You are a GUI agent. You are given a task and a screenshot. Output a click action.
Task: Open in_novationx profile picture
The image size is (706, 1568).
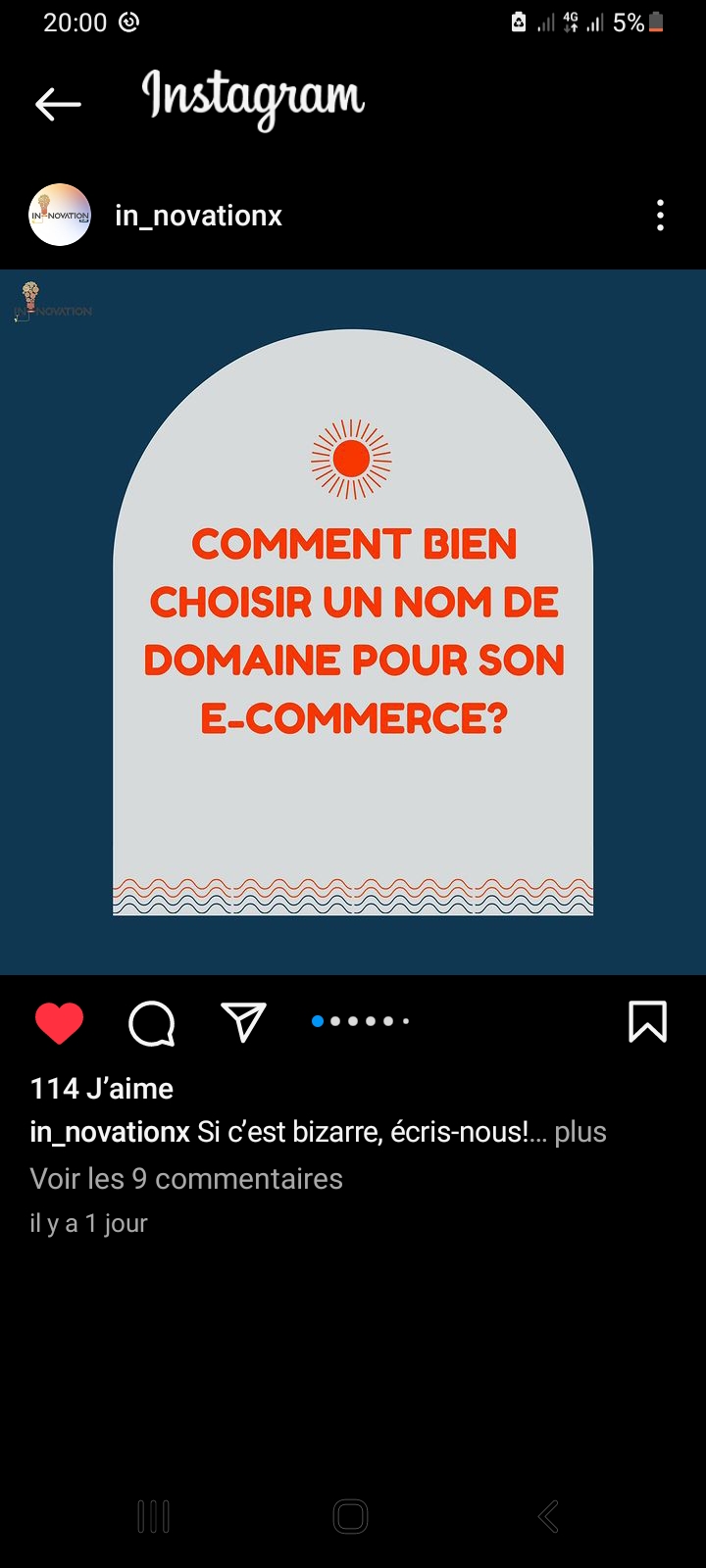point(60,215)
